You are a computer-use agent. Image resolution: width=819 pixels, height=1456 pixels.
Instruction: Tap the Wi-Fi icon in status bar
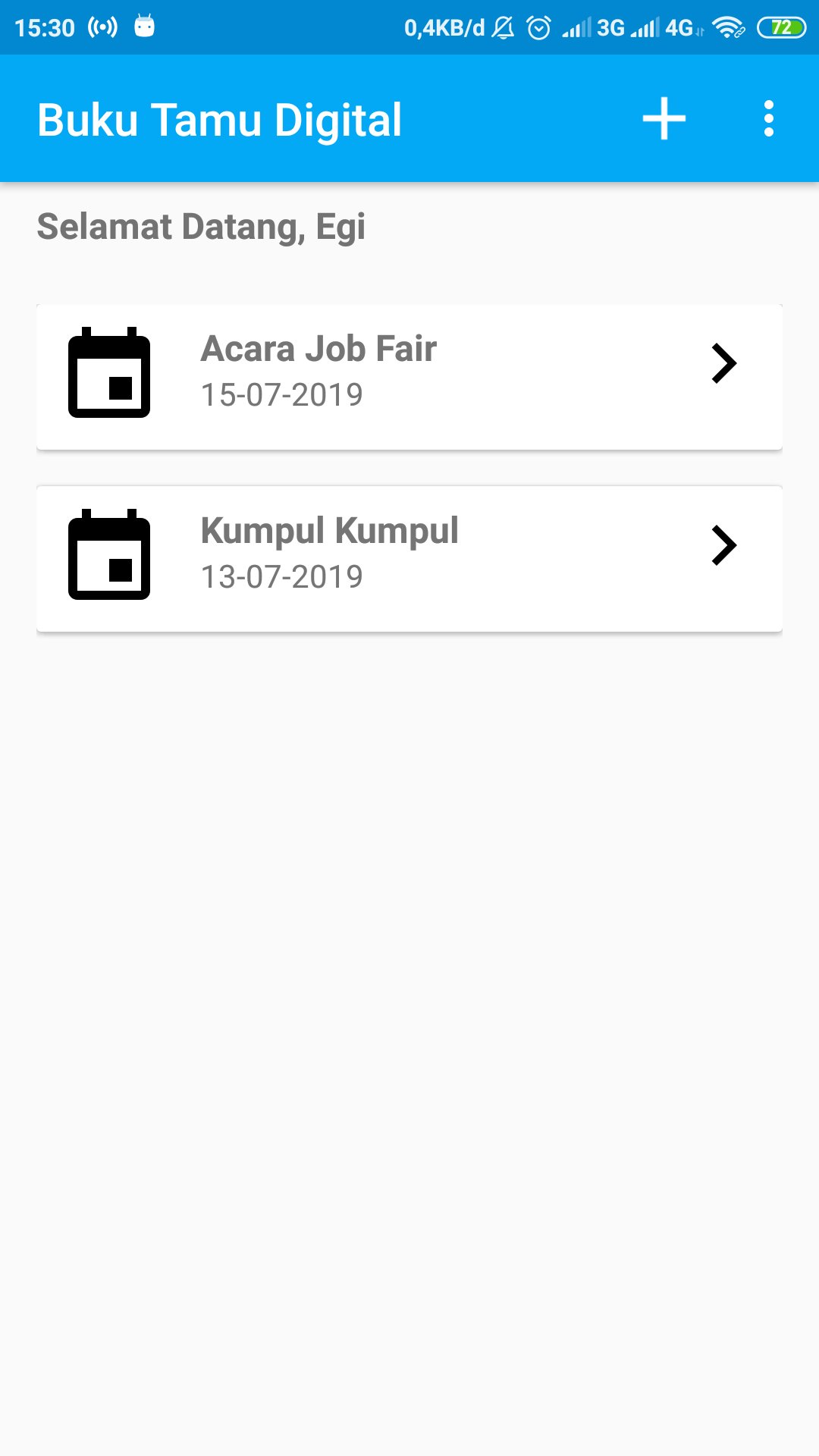pyautogui.click(x=726, y=25)
